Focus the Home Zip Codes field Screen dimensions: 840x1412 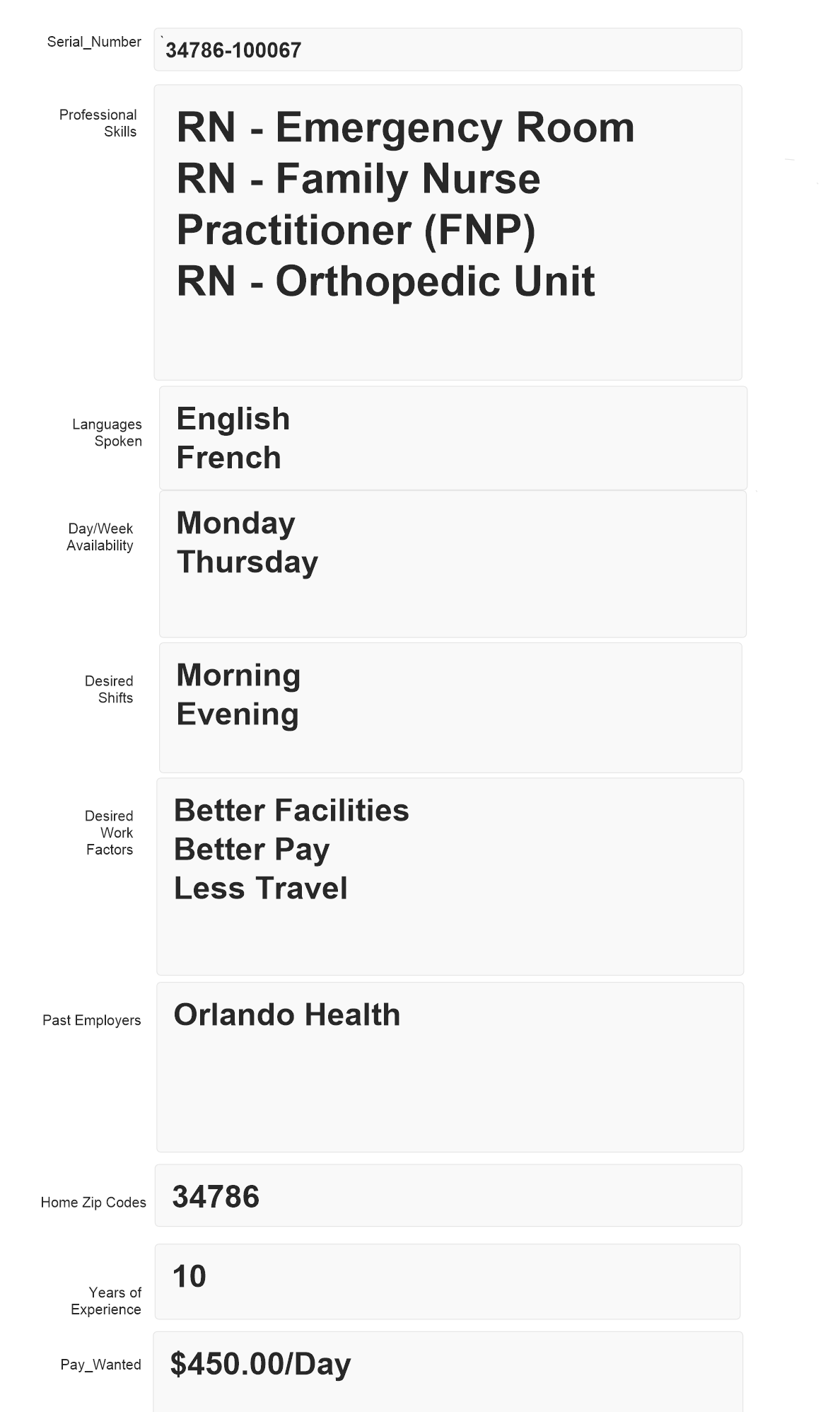(448, 1196)
